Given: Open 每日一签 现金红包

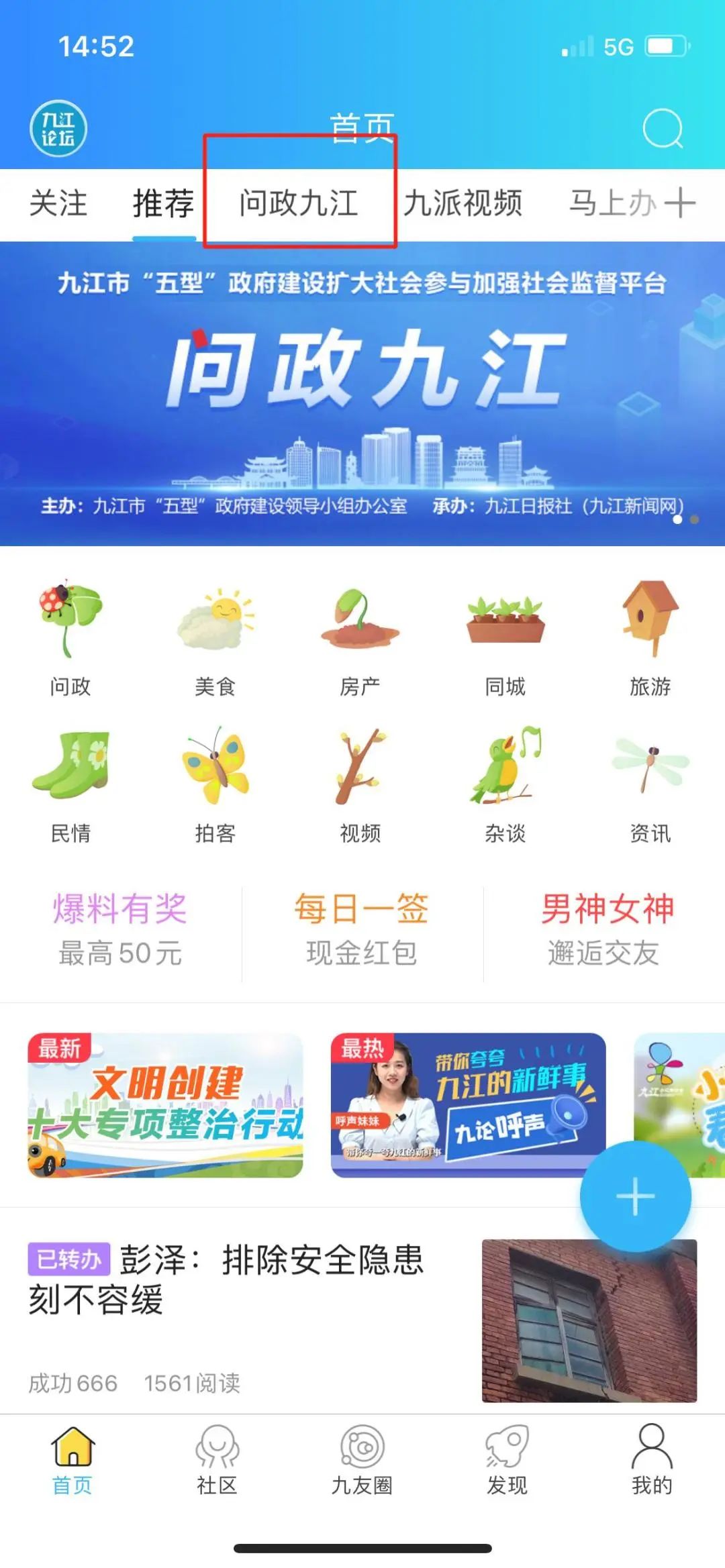Looking at the screenshot, I should click(x=362, y=931).
